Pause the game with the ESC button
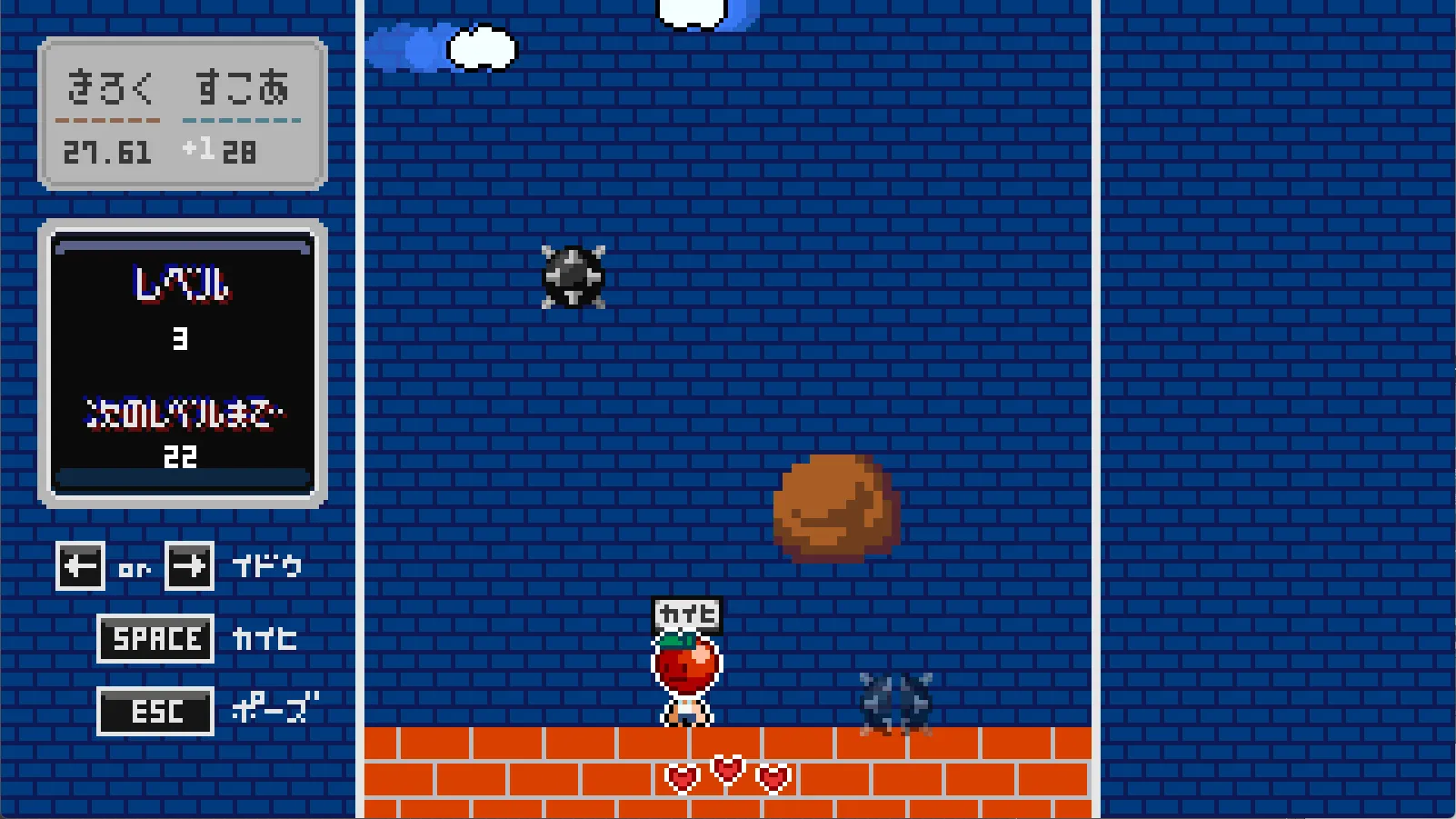 click(155, 711)
